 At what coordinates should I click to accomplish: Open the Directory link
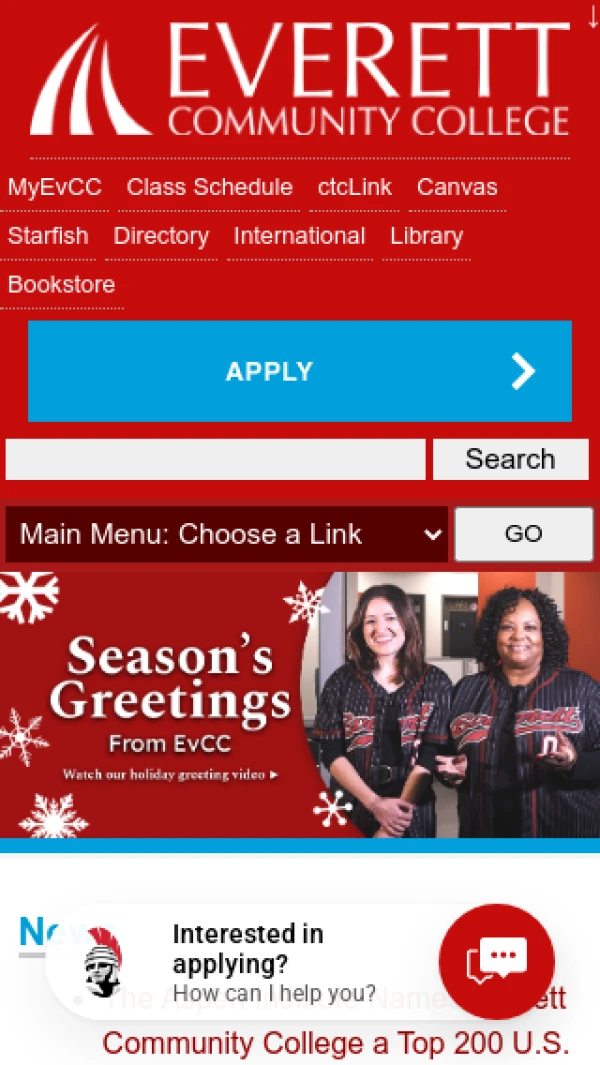click(x=161, y=236)
